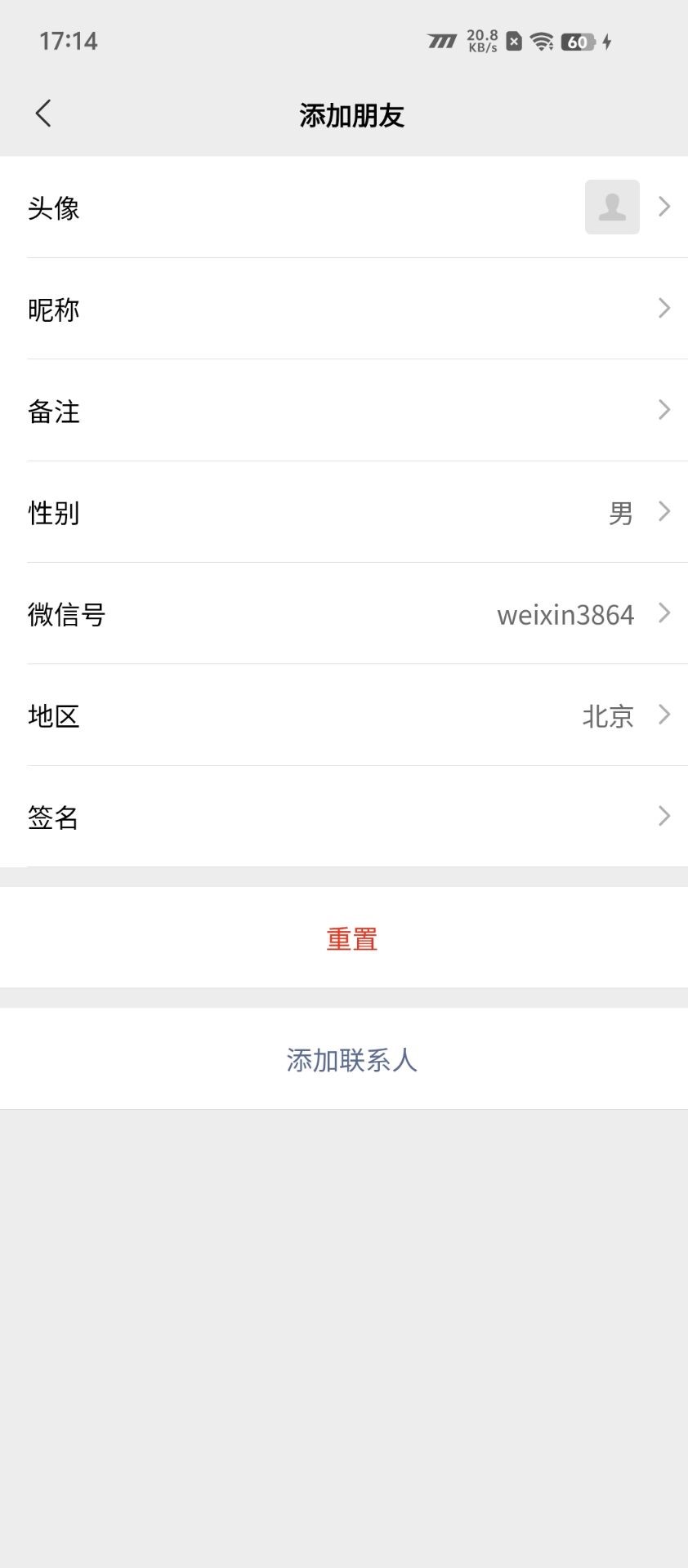688x1568 pixels.
Task: Tap the default avatar placeholder image
Action: (612, 207)
